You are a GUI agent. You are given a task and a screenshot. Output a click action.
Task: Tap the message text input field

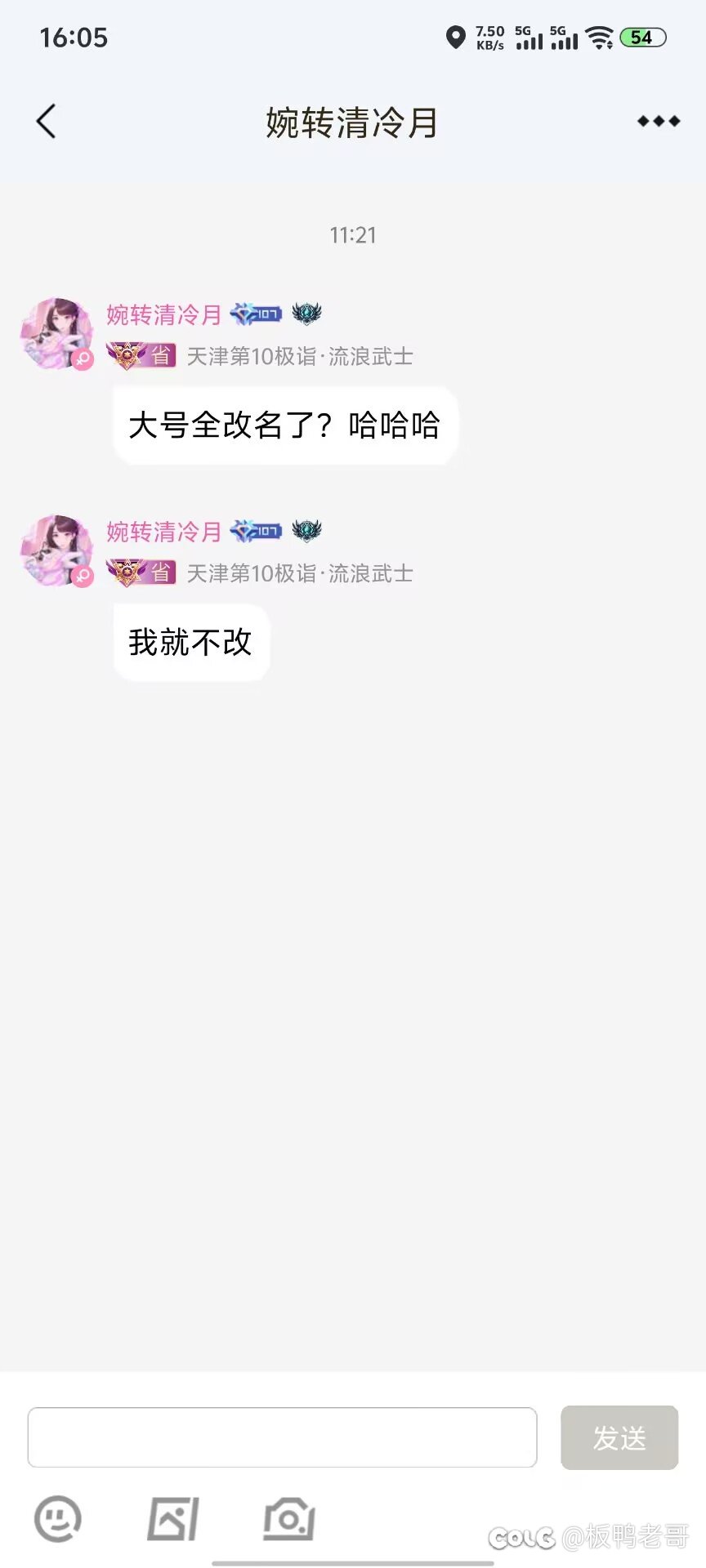point(282,1437)
